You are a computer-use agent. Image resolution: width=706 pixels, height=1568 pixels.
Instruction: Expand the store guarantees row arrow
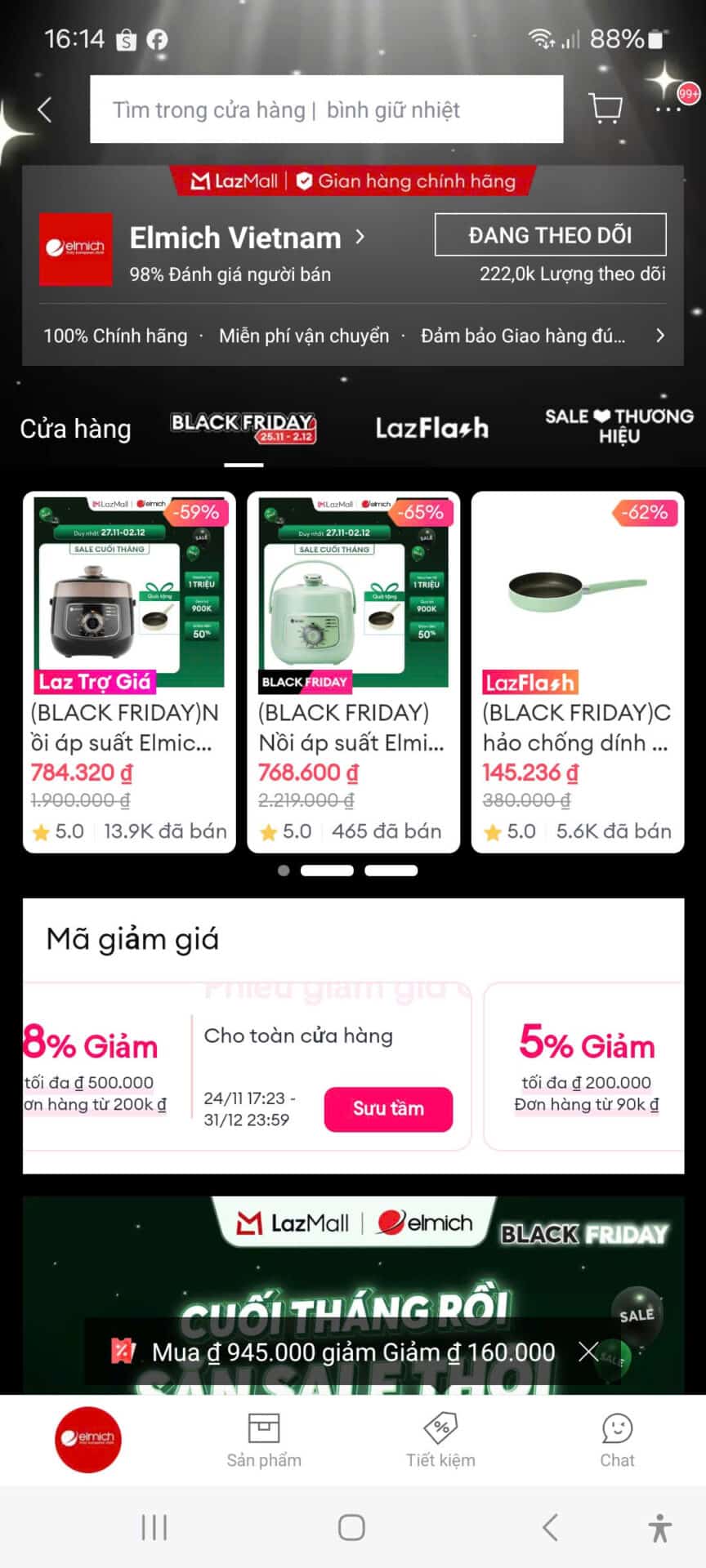tap(660, 335)
